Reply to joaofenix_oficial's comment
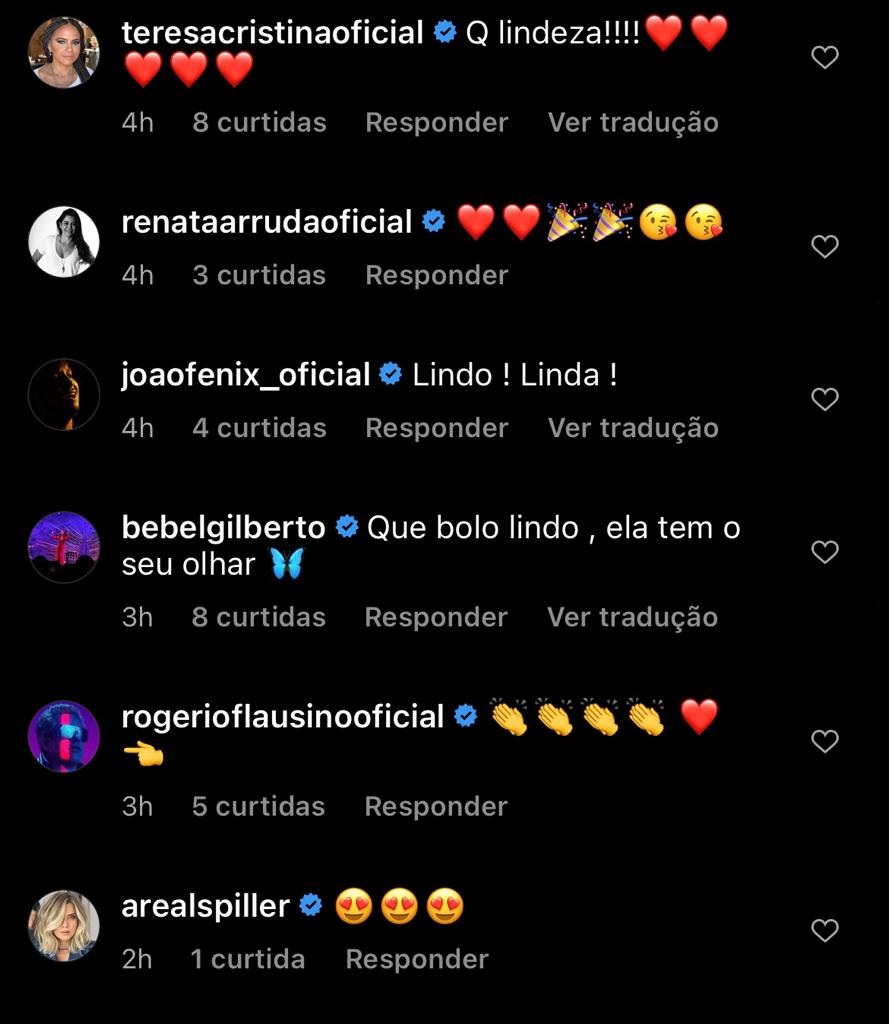 click(x=436, y=428)
